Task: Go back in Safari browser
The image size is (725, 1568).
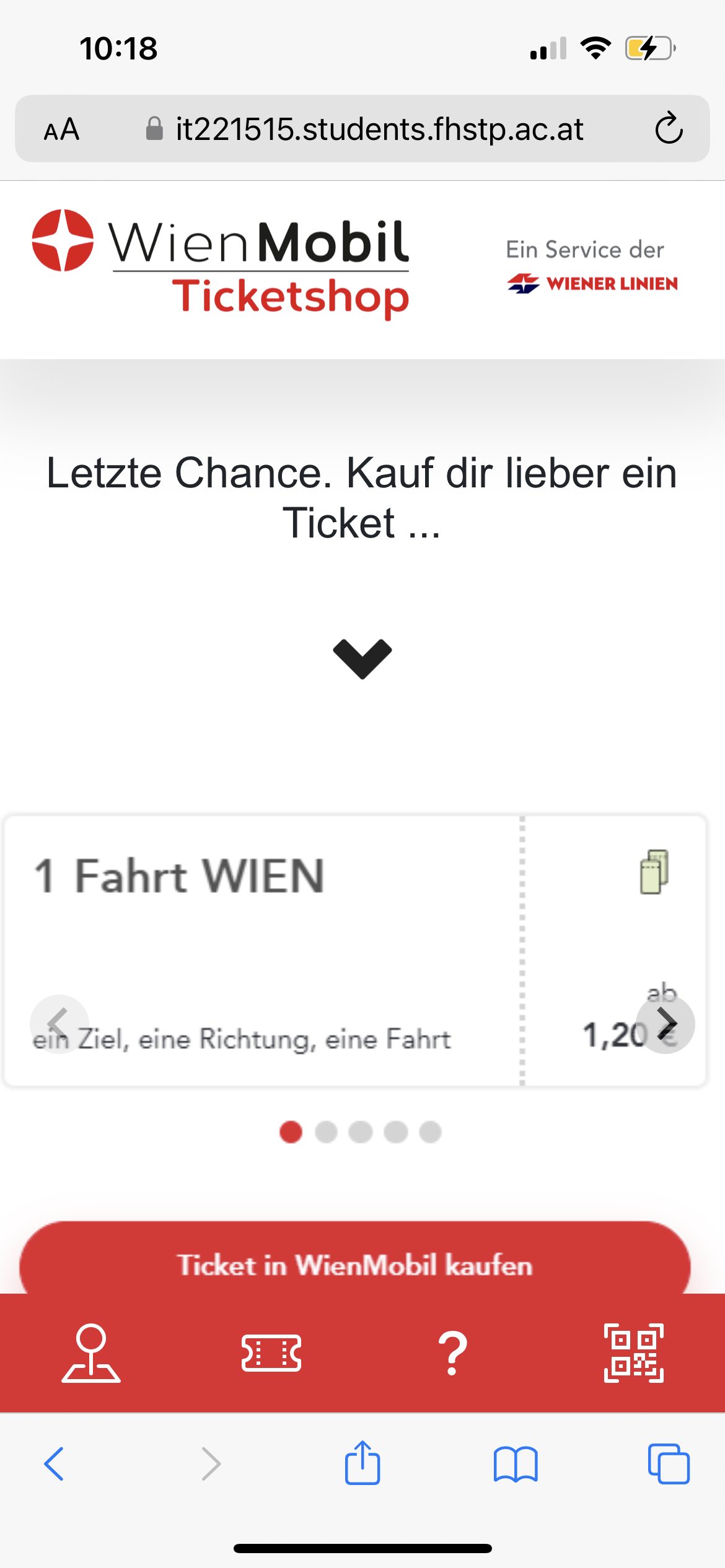Action: tap(54, 1463)
